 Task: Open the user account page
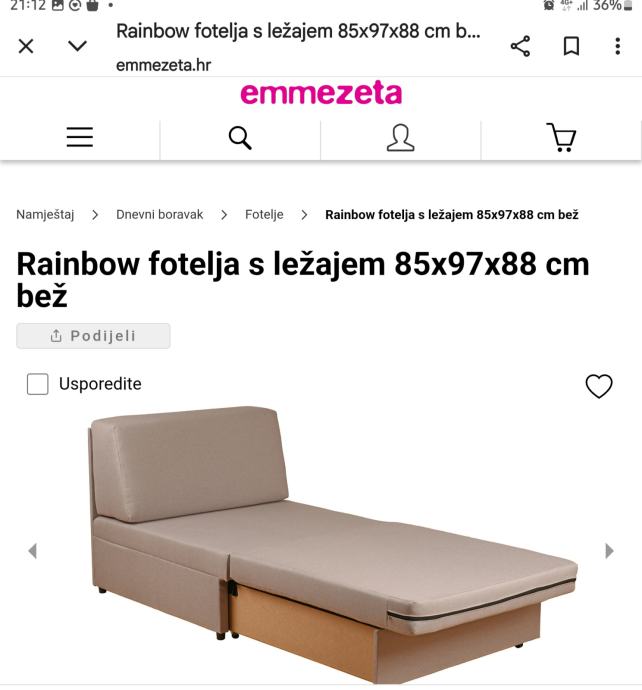(x=400, y=138)
